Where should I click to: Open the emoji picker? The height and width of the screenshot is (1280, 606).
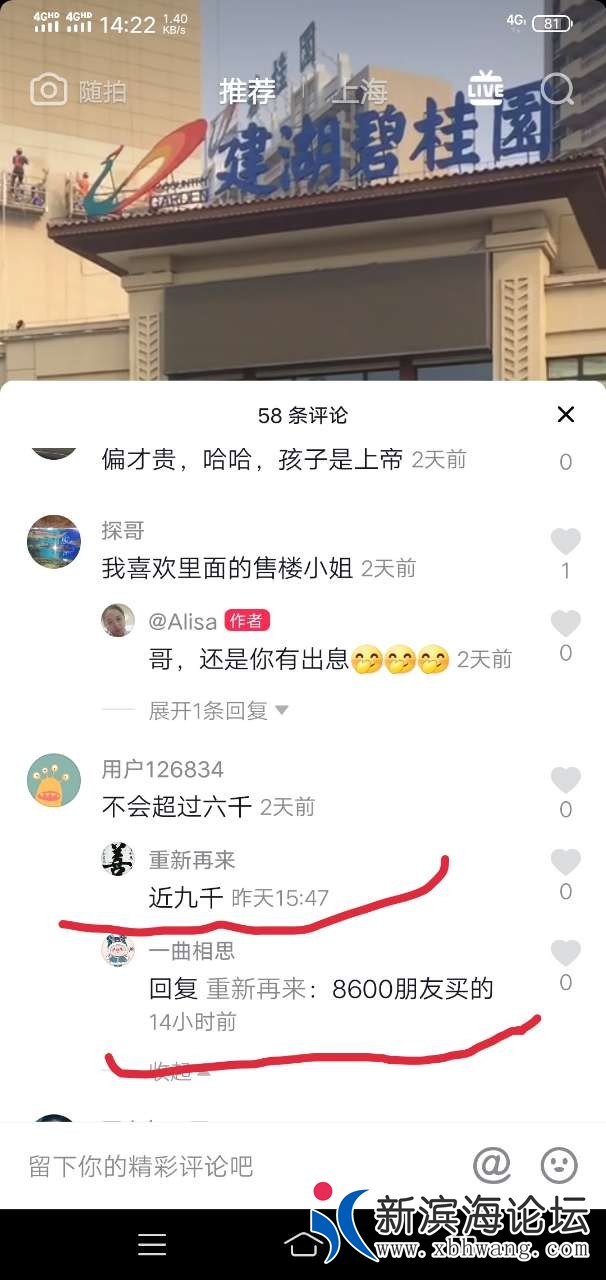[559, 1165]
